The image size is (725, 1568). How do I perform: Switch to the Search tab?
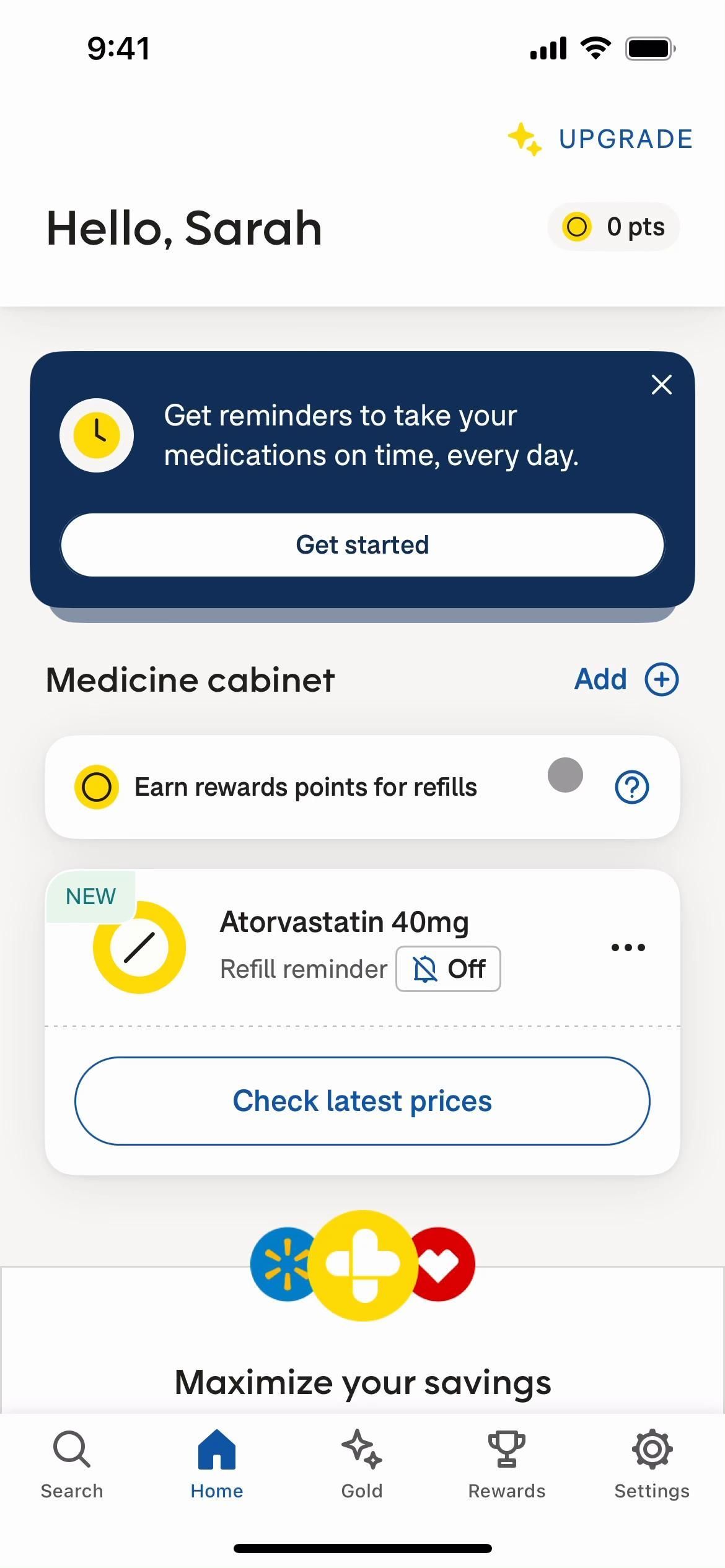[x=72, y=1464]
